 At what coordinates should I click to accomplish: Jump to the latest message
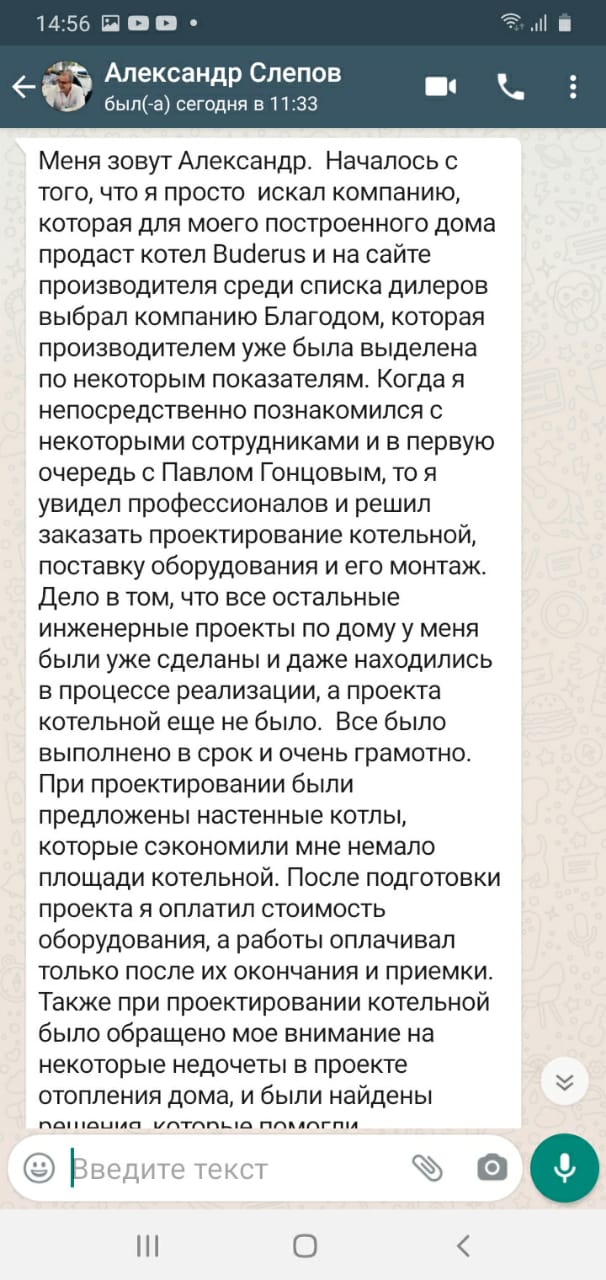pos(565,1082)
